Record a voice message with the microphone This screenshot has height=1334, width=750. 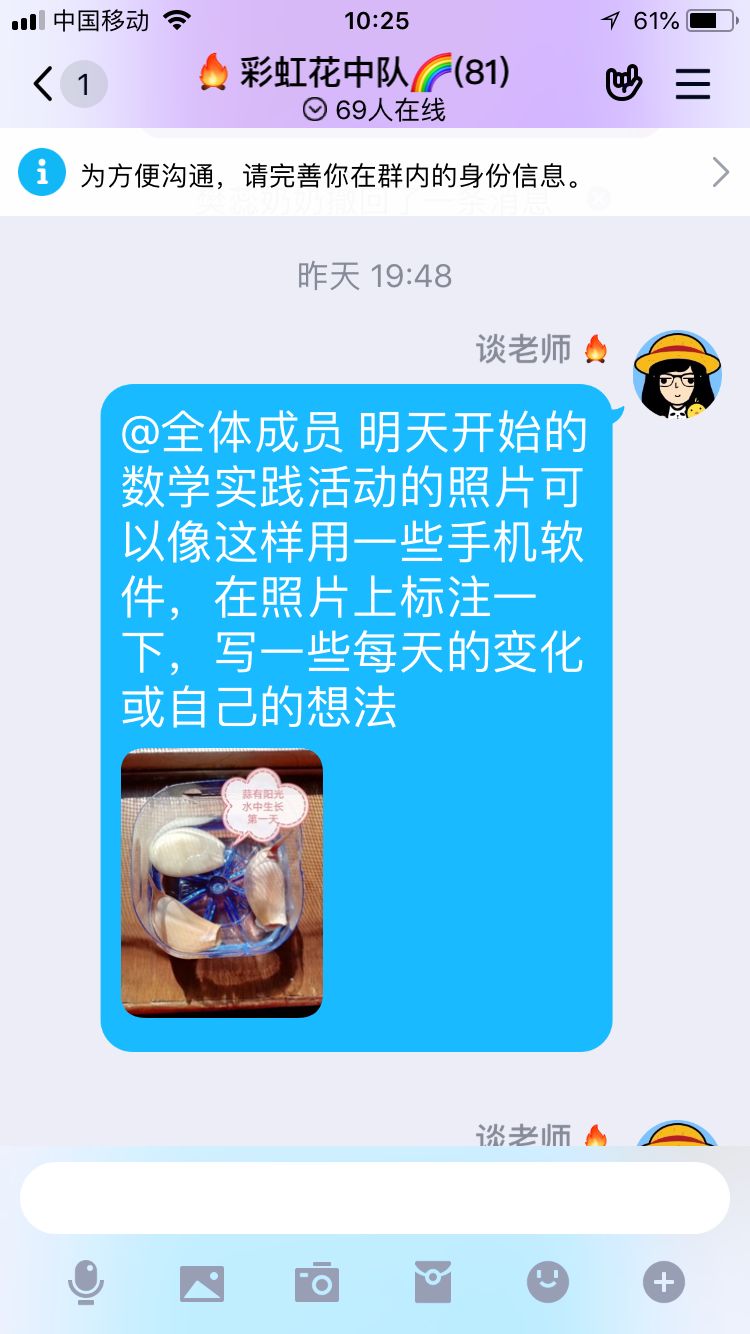(x=86, y=1282)
